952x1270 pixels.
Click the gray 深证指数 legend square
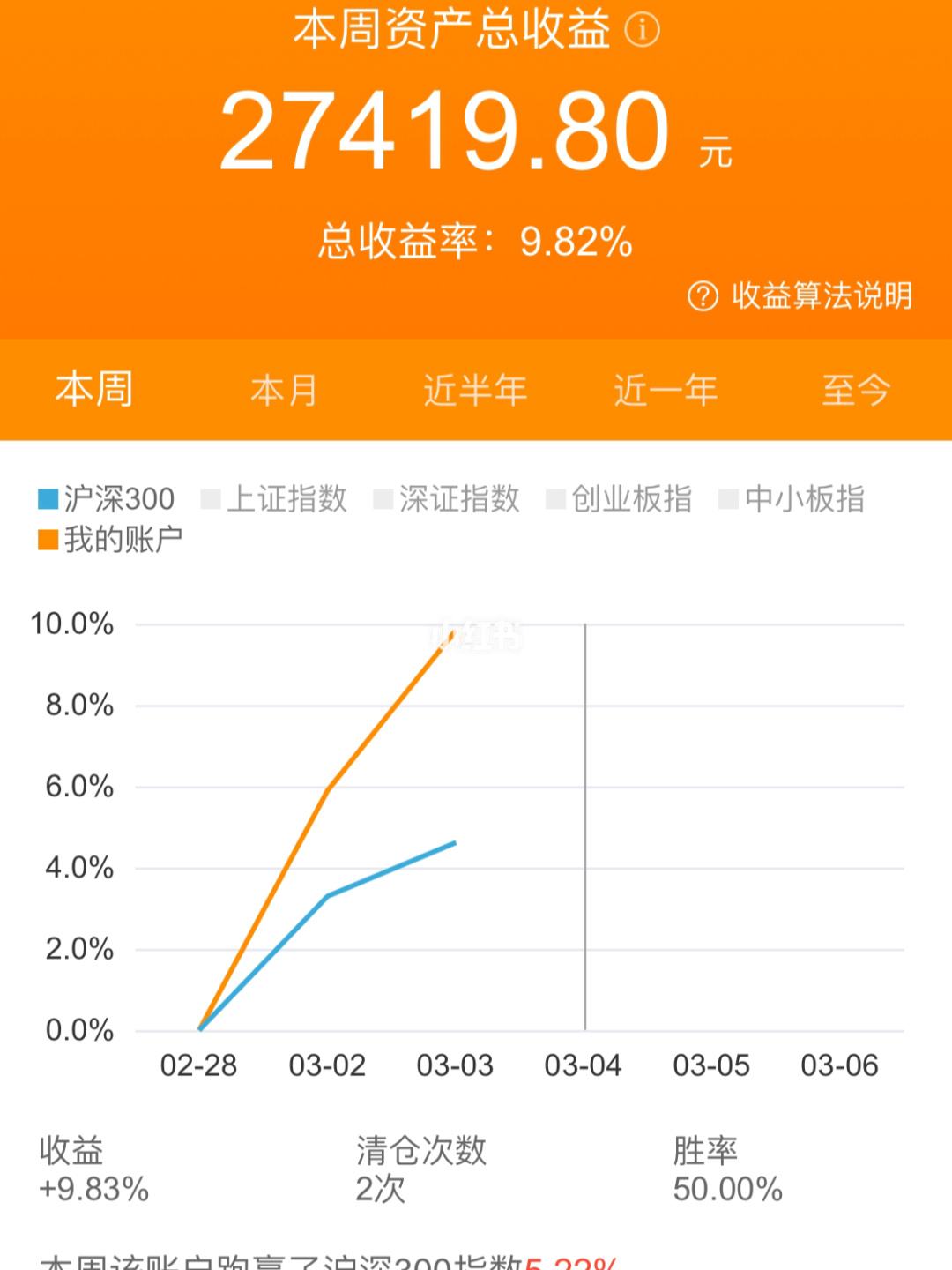tap(383, 498)
